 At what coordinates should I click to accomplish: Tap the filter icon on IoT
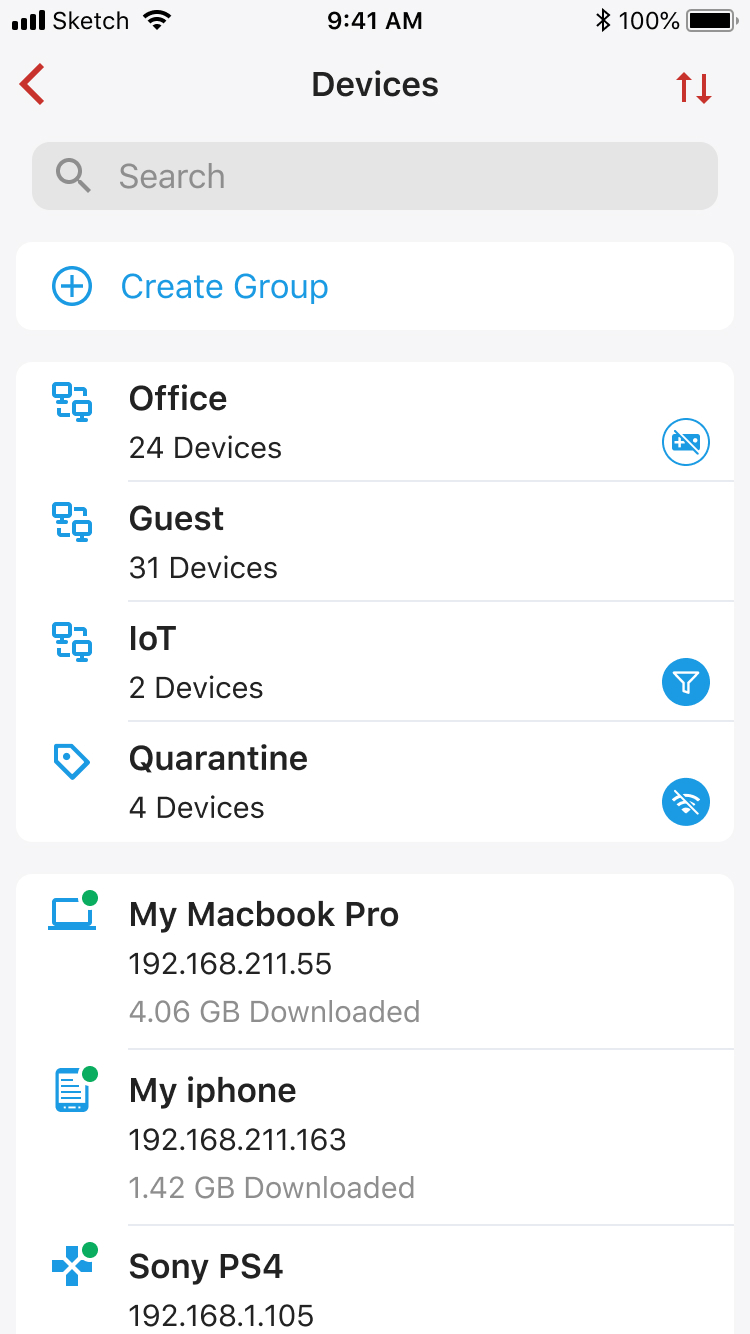pyautogui.click(x=686, y=682)
